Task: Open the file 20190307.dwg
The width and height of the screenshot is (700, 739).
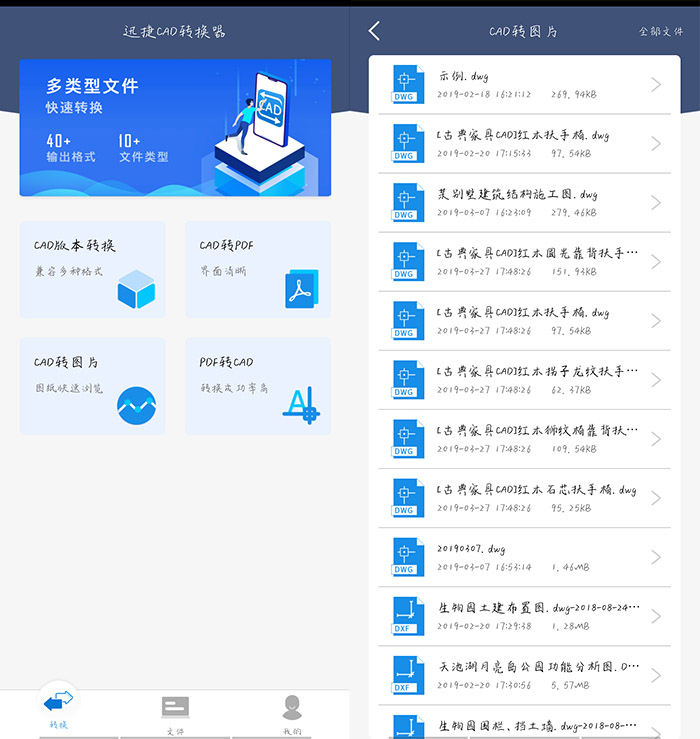Action: (524, 557)
